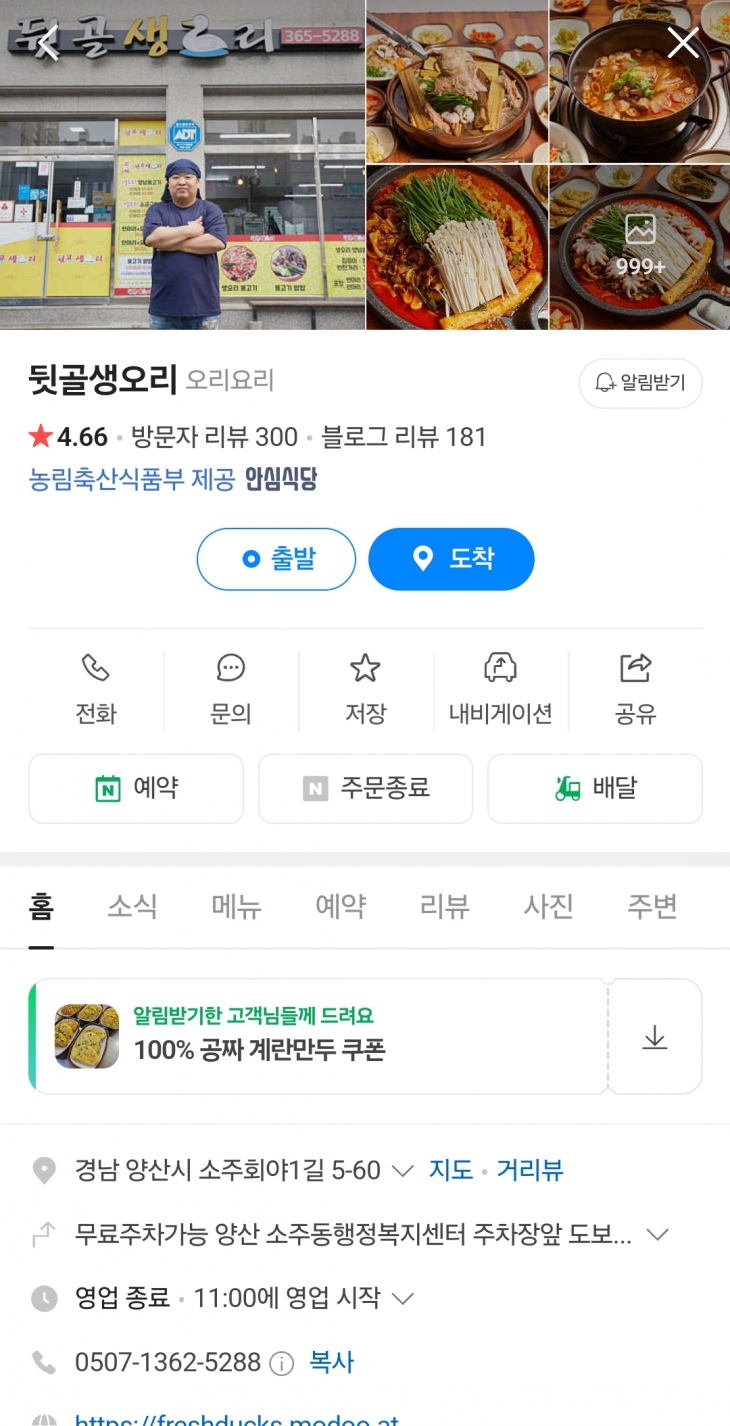Download the free 계란만두 coupon
The image size is (730, 1426).
click(654, 1037)
